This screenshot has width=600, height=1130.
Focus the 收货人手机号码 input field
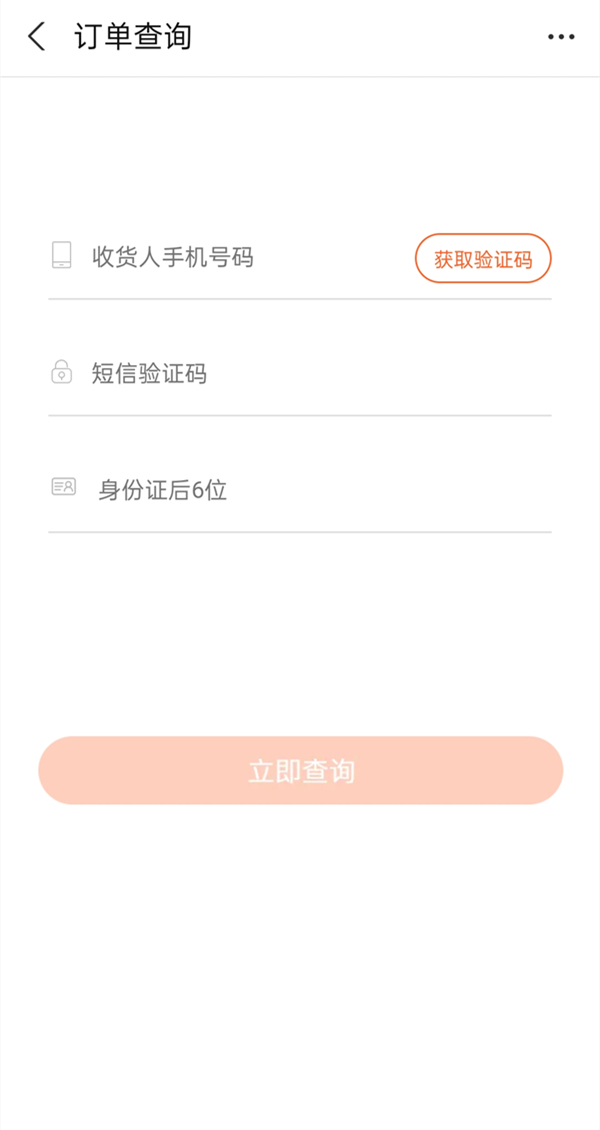pos(240,258)
